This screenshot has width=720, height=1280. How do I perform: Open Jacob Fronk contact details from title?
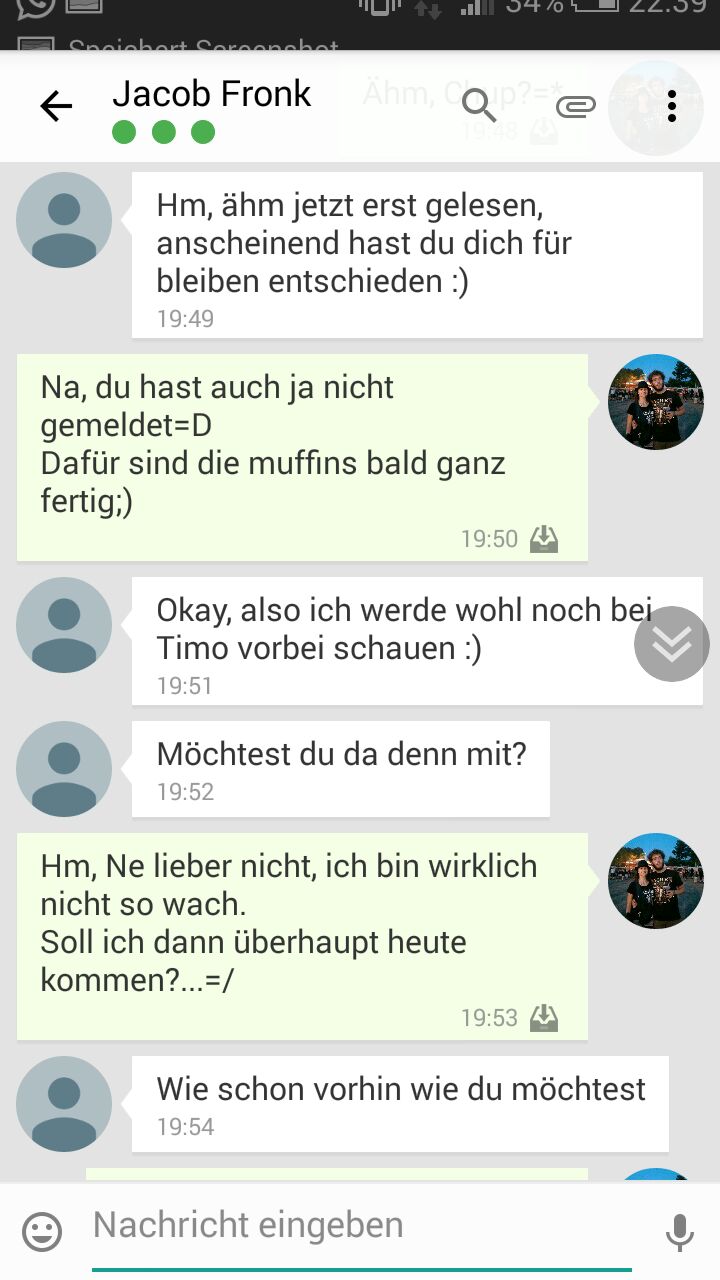pos(212,95)
